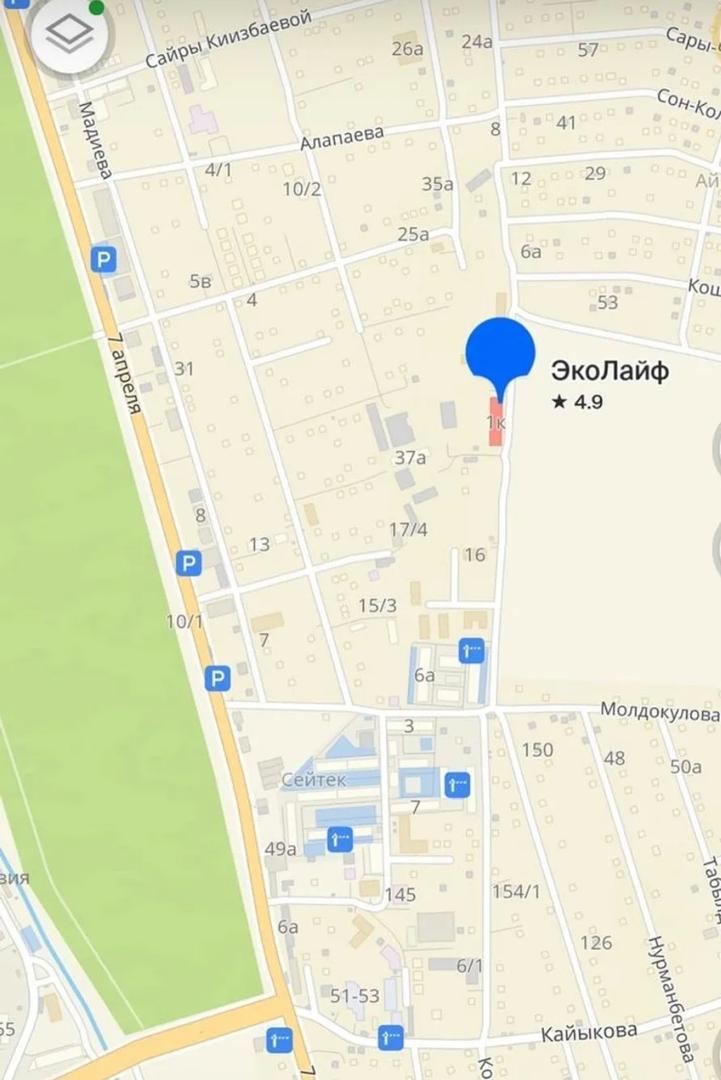Open the map layers button
The image size is (721, 1080).
click(70, 35)
